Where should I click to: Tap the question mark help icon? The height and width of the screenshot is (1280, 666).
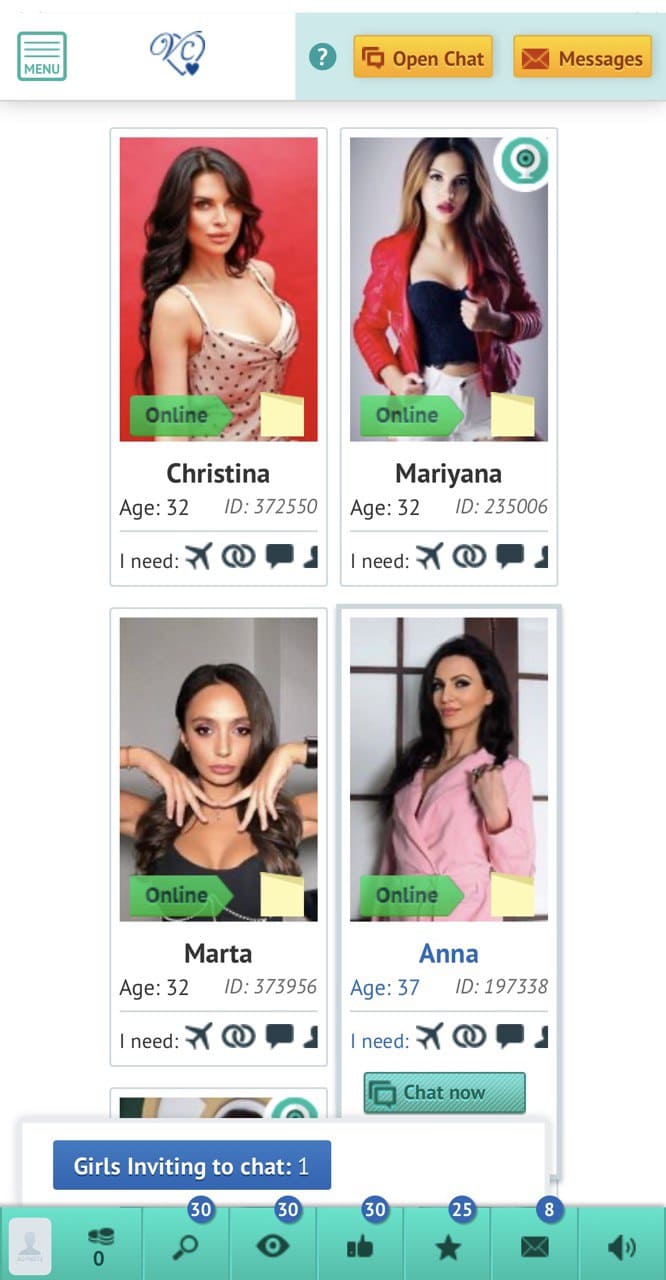click(x=322, y=58)
